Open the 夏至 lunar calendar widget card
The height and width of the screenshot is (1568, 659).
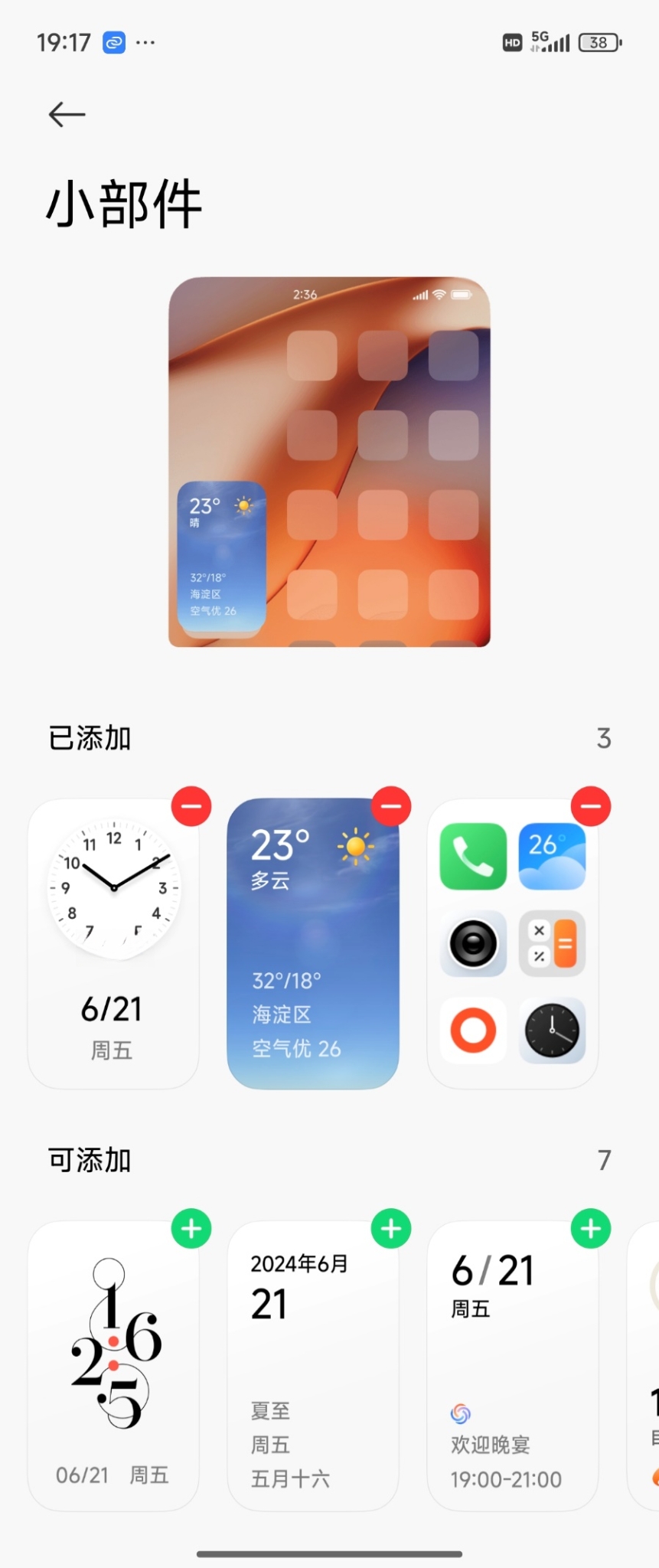(313, 1370)
